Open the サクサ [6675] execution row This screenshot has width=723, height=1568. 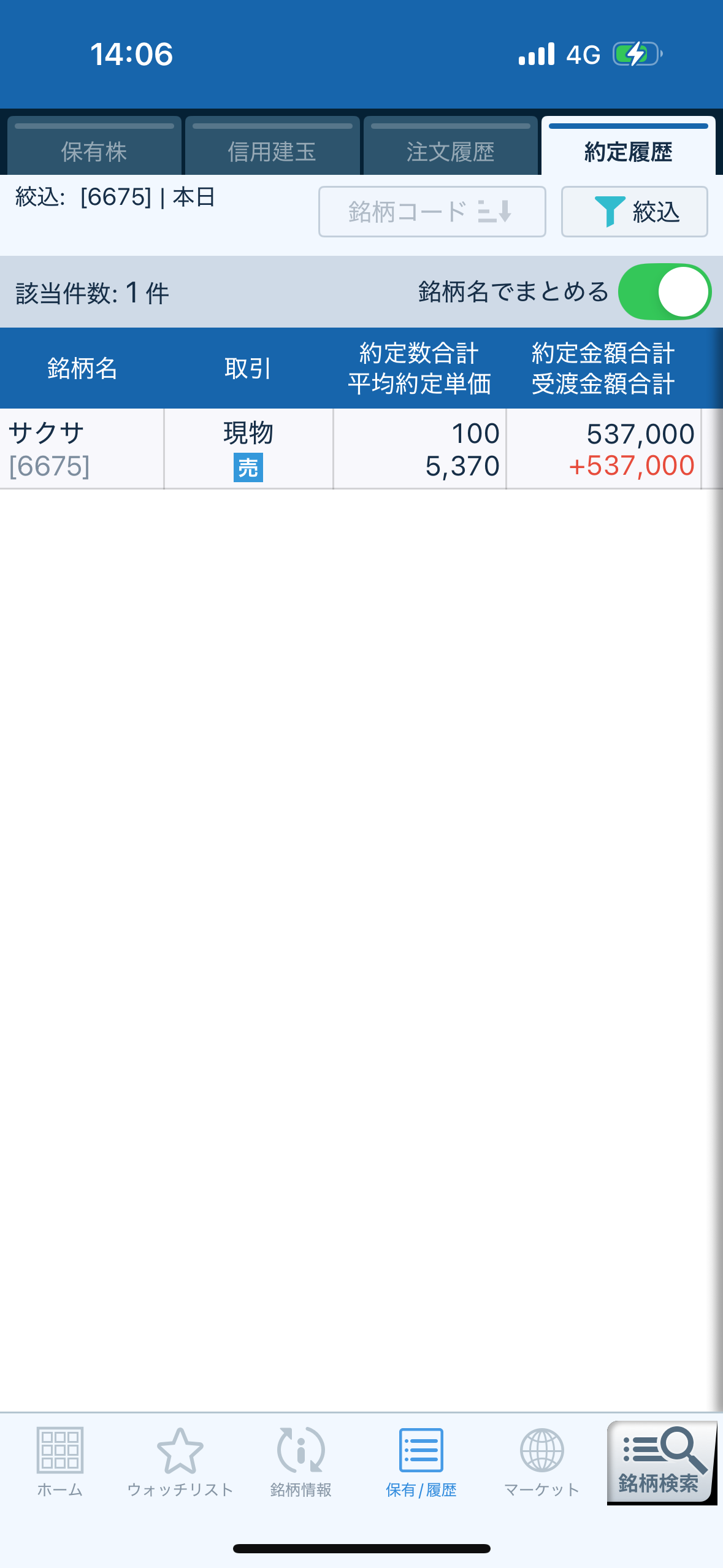350,449
